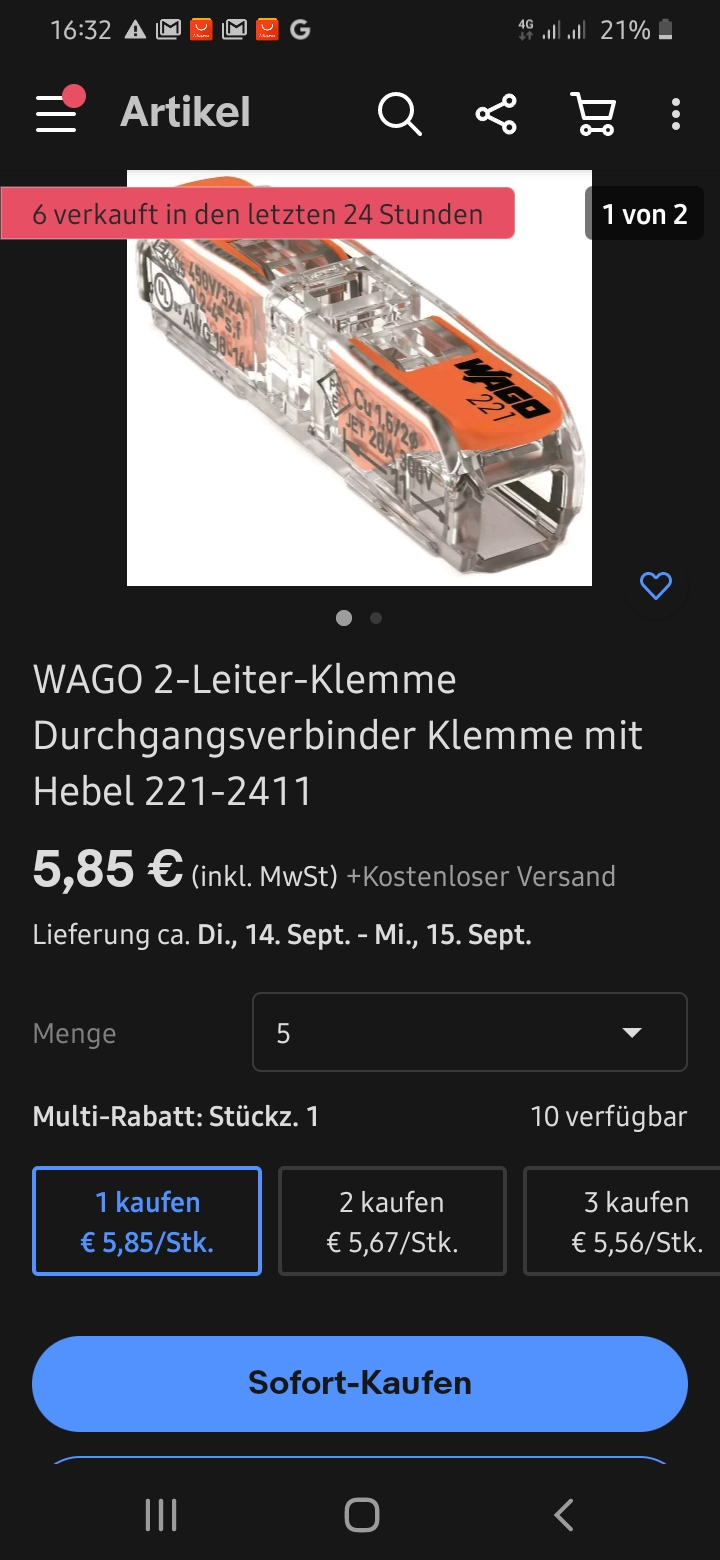Share this WAGO article

click(x=496, y=114)
